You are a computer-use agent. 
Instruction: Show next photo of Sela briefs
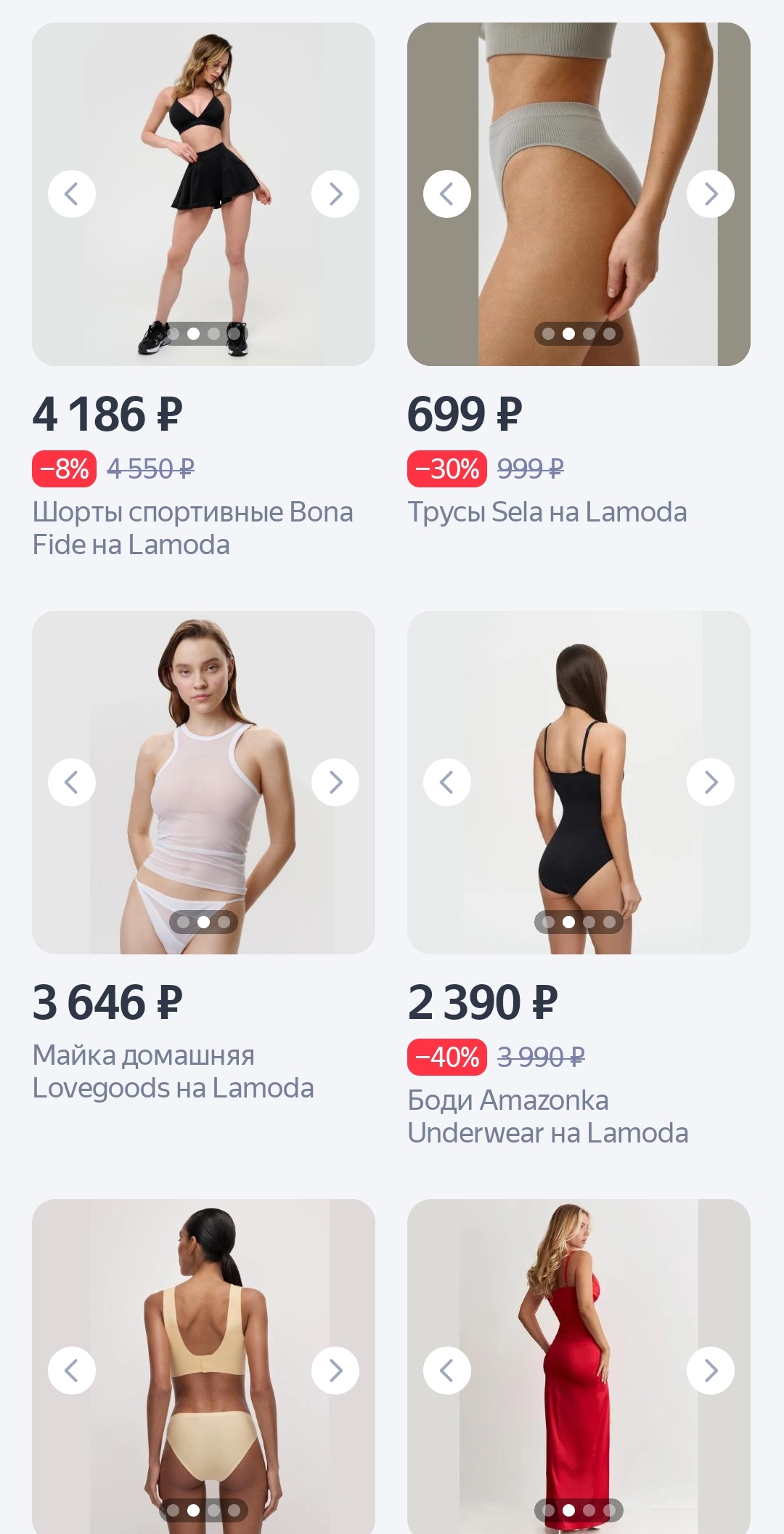pyautogui.click(x=711, y=194)
